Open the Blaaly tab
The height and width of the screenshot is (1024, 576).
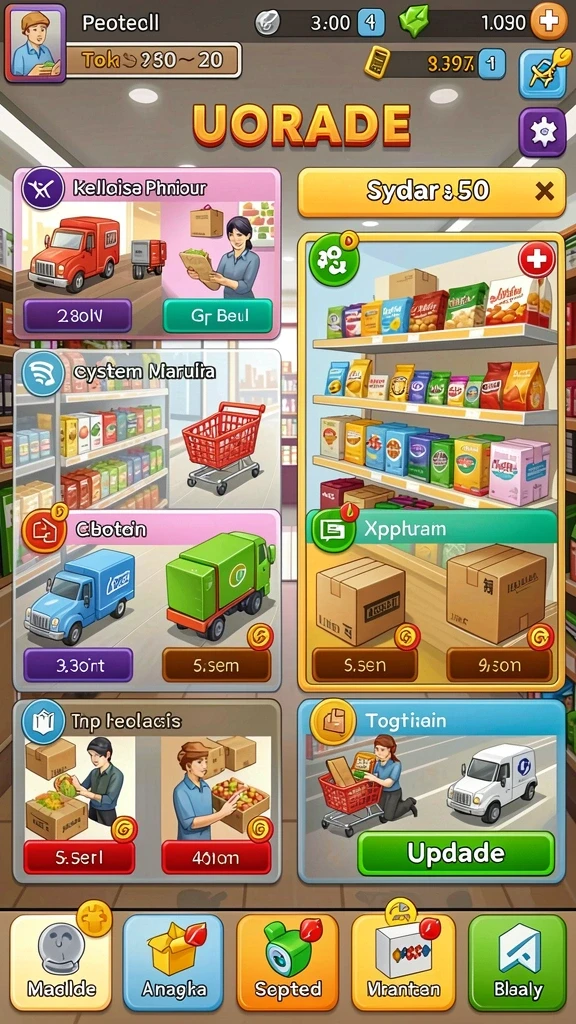[x=517, y=963]
